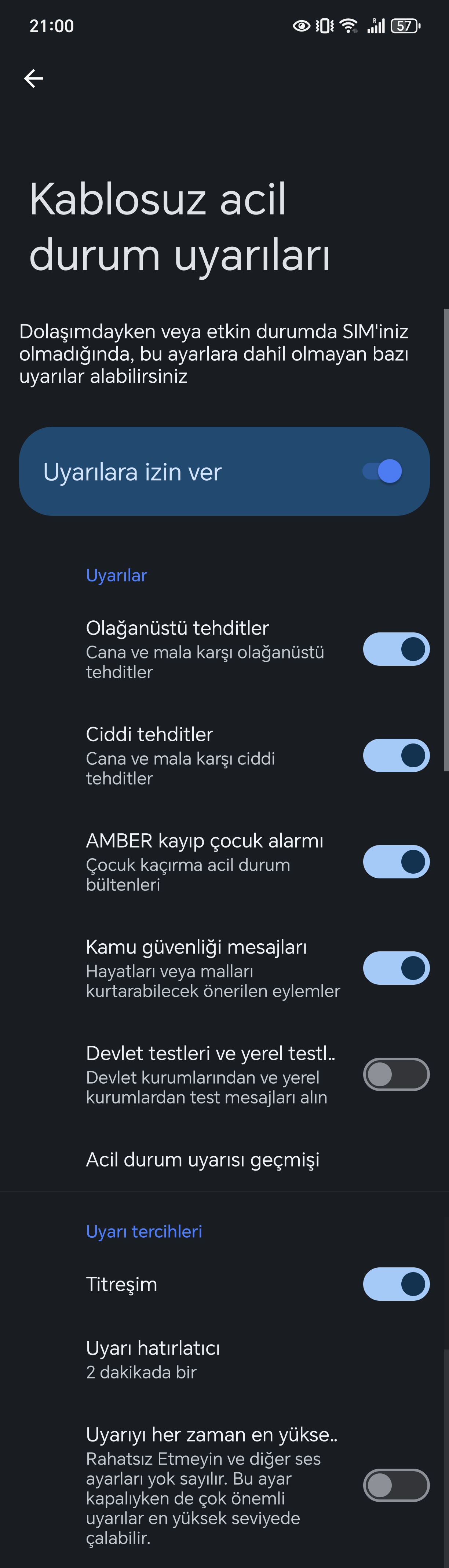Go back using the arrow icon
The image size is (449, 1568).
tap(33, 78)
